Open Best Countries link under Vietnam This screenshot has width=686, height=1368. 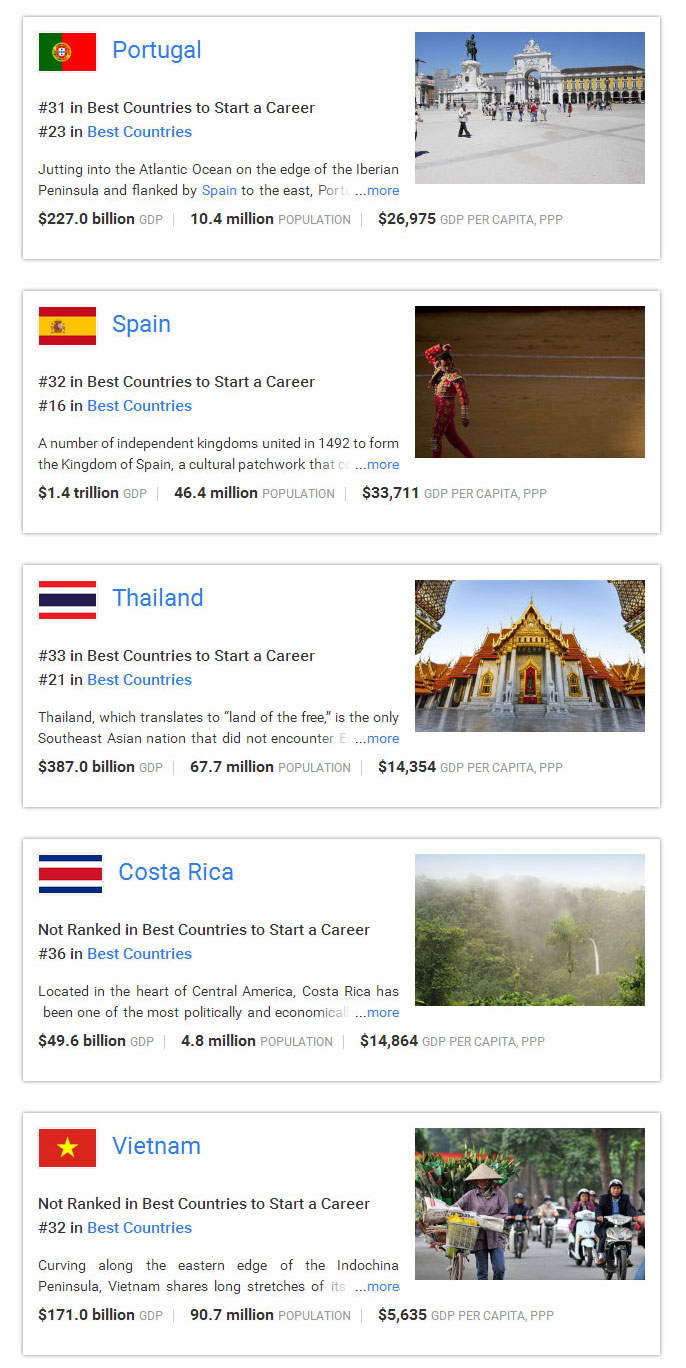139,1228
